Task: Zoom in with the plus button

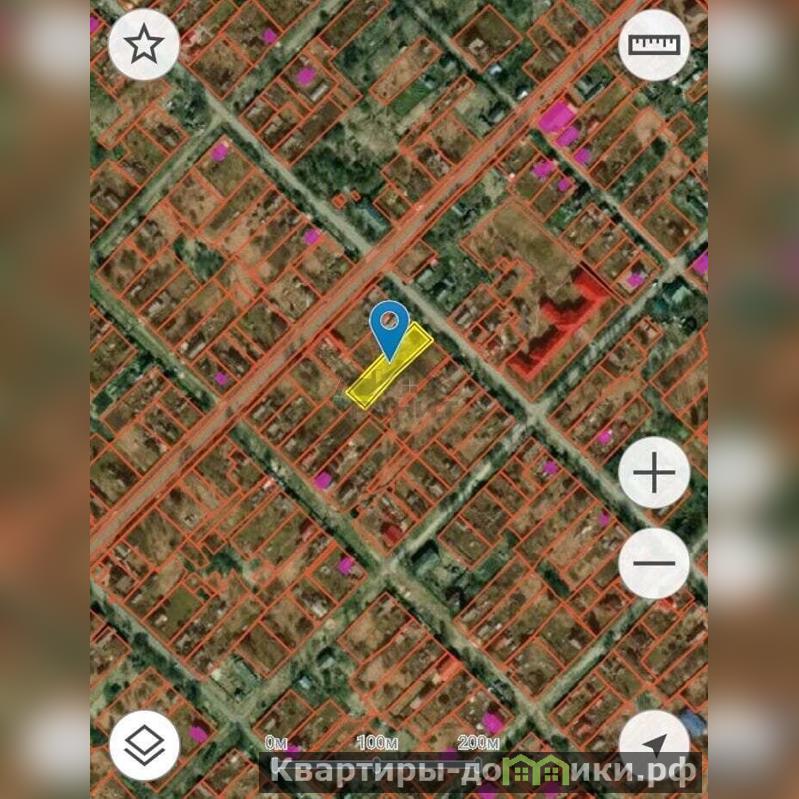Action: 654,472
